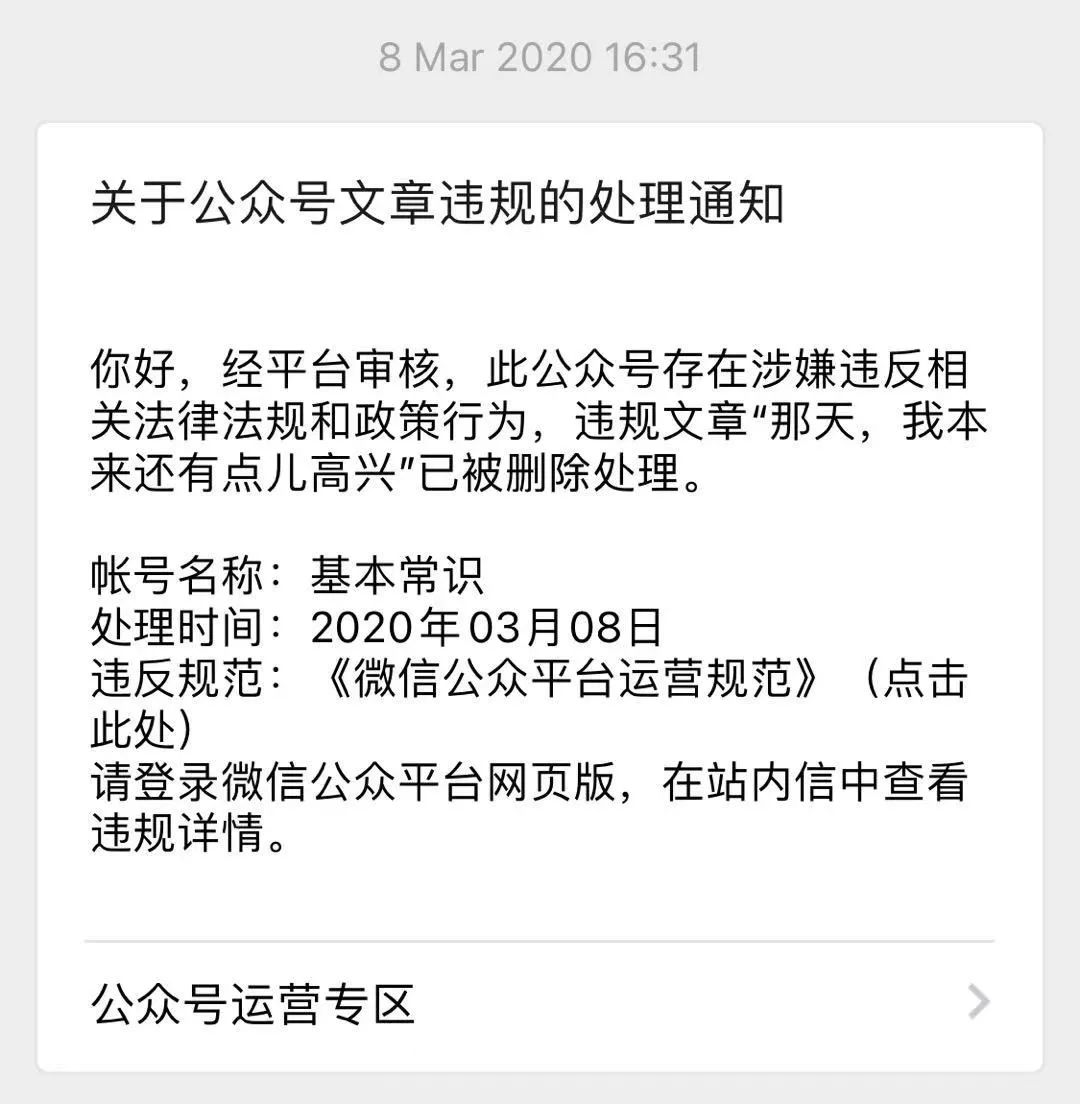Click the 帐号名称 label
Viewport: 1080px width, 1104px height.
tap(175, 570)
